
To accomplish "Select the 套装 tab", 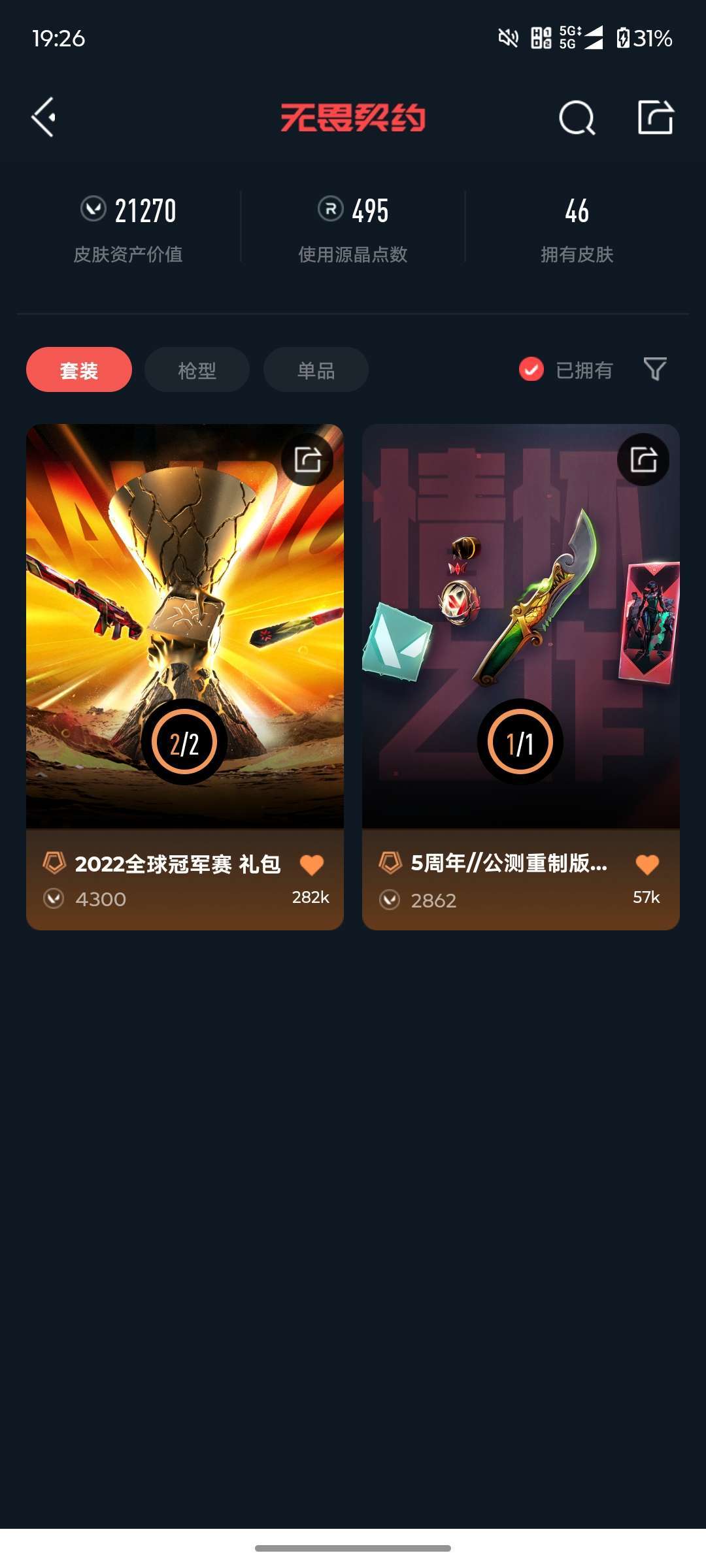I will coord(79,370).
